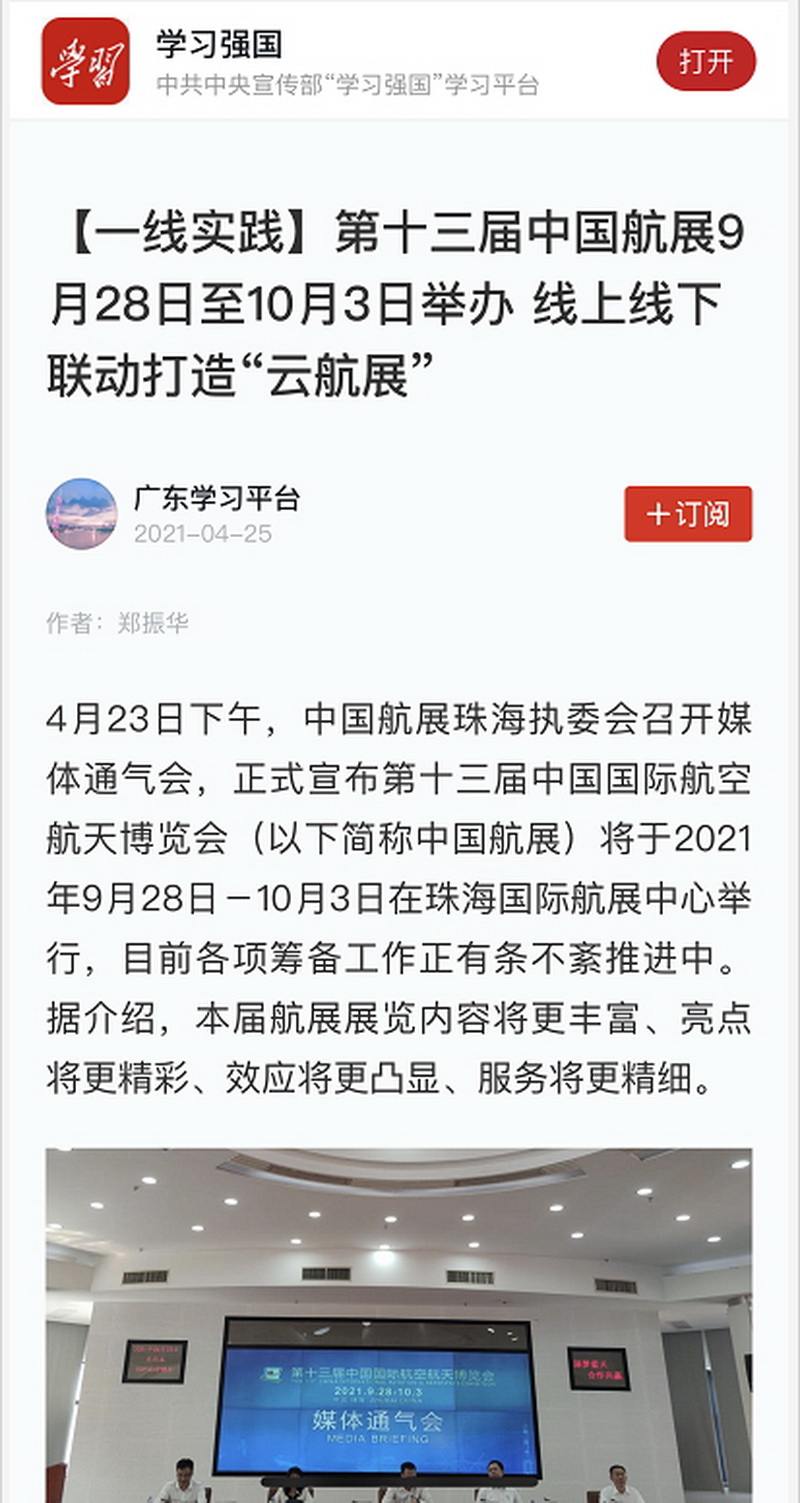Open the 学习强国 app logo banner
The image size is (800, 1503).
pos(85,61)
